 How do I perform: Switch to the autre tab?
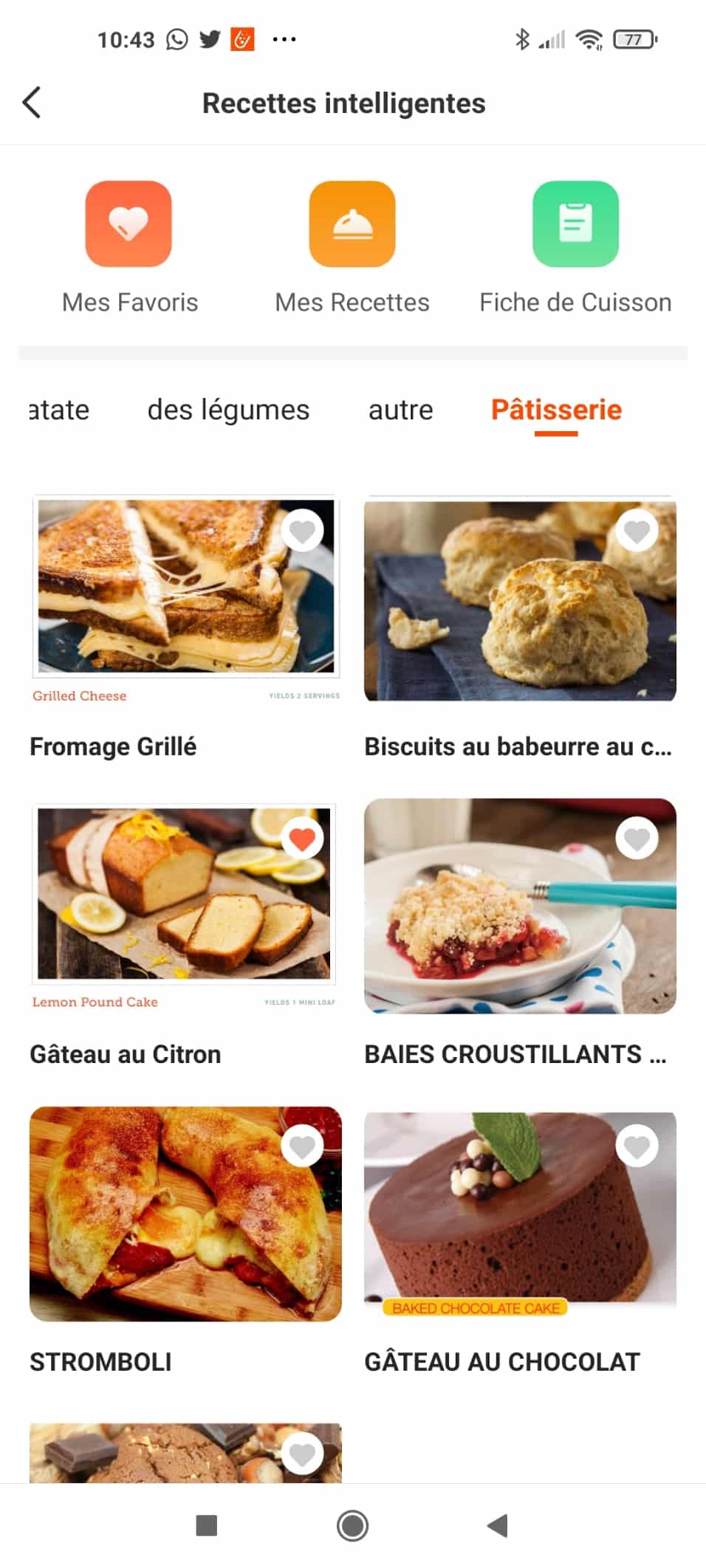[400, 410]
